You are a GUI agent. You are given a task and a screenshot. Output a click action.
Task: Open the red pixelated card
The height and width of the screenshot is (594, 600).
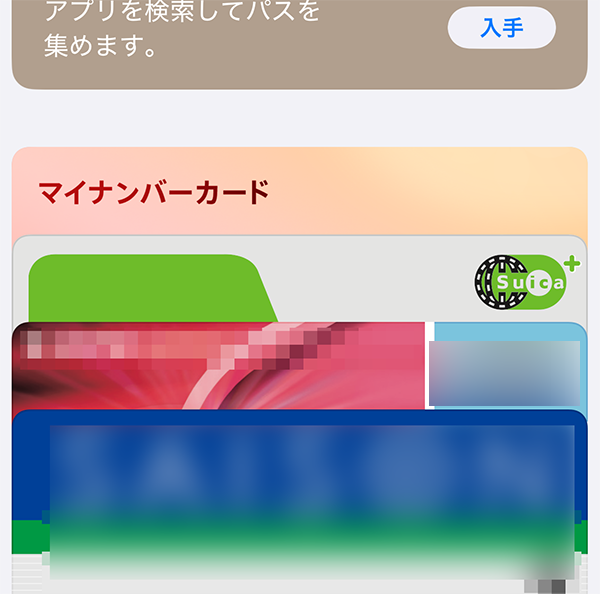(220, 365)
